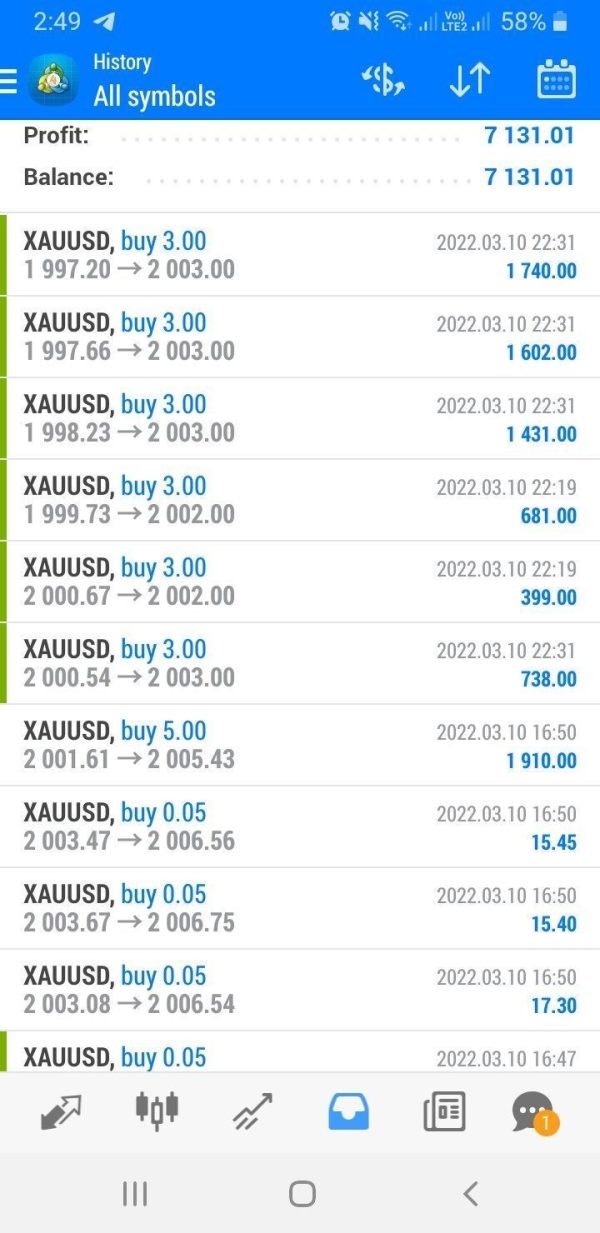
Task: Go to the Trade tab
Action: [252, 1112]
